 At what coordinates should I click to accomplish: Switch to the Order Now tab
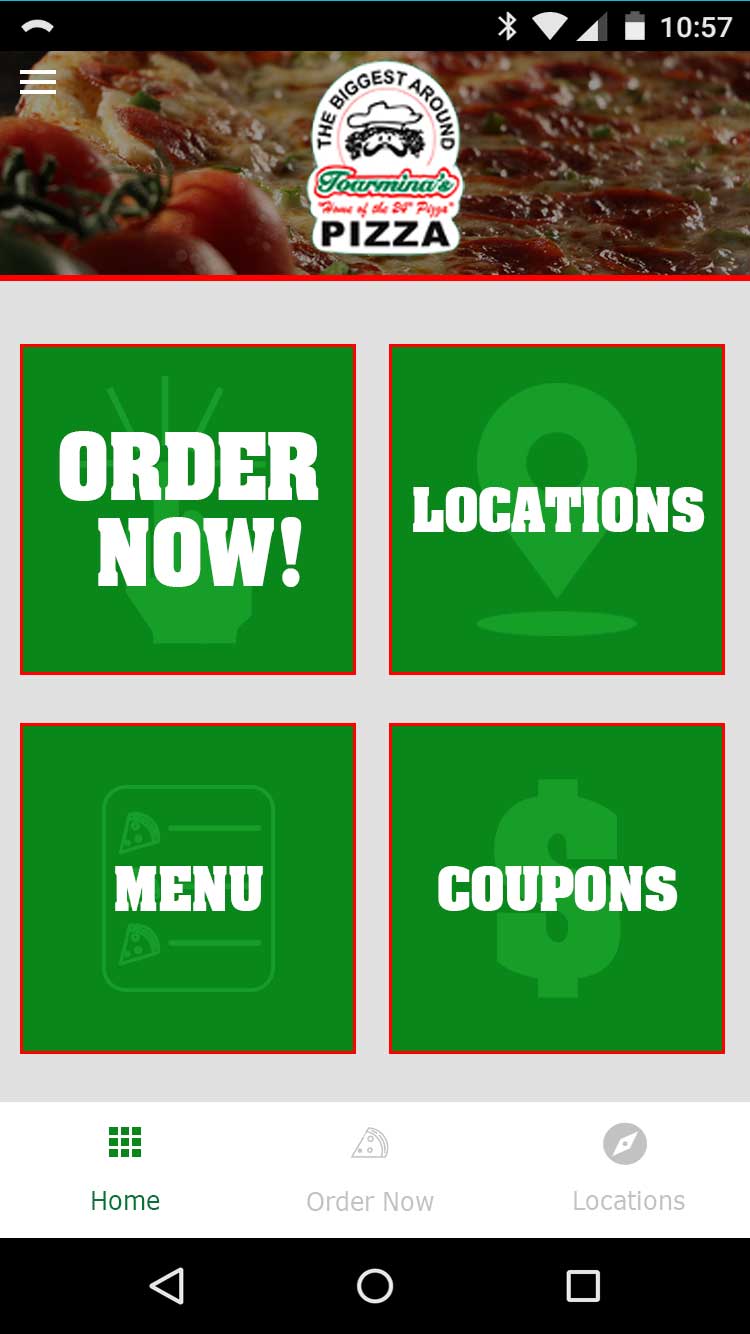pyautogui.click(x=370, y=1169)
